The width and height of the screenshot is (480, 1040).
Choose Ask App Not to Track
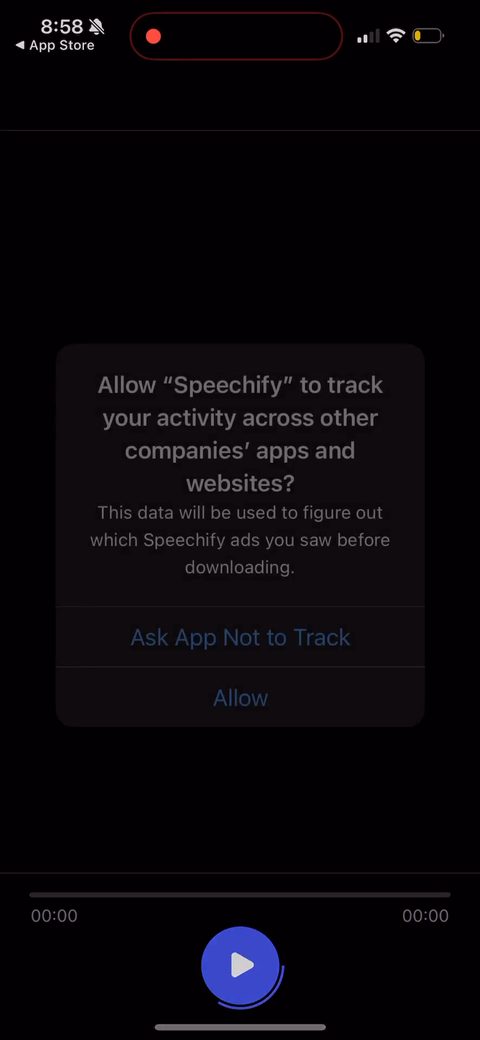240,637
